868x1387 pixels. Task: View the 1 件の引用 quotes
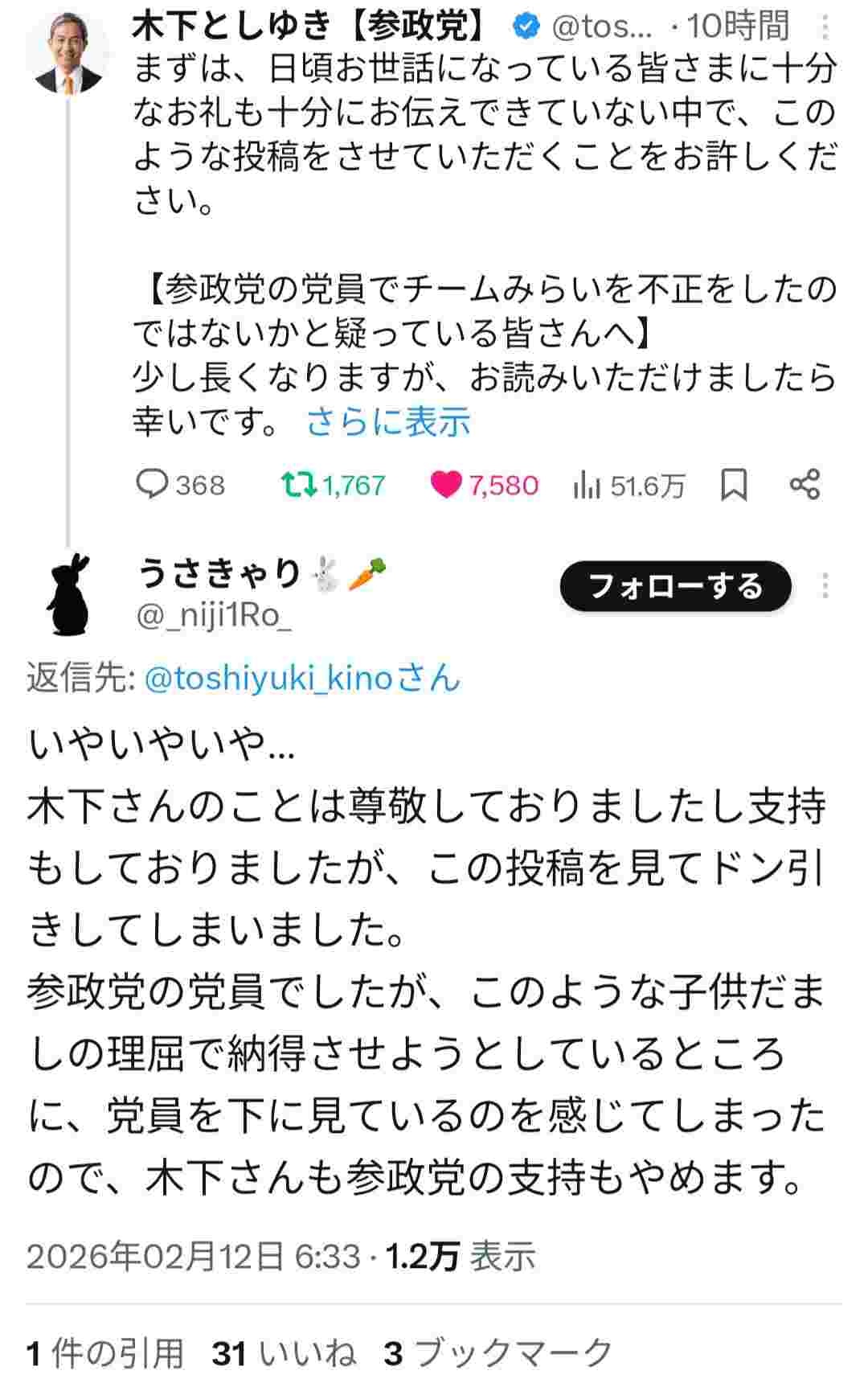pyautogui.click(x=105, y=1353)
